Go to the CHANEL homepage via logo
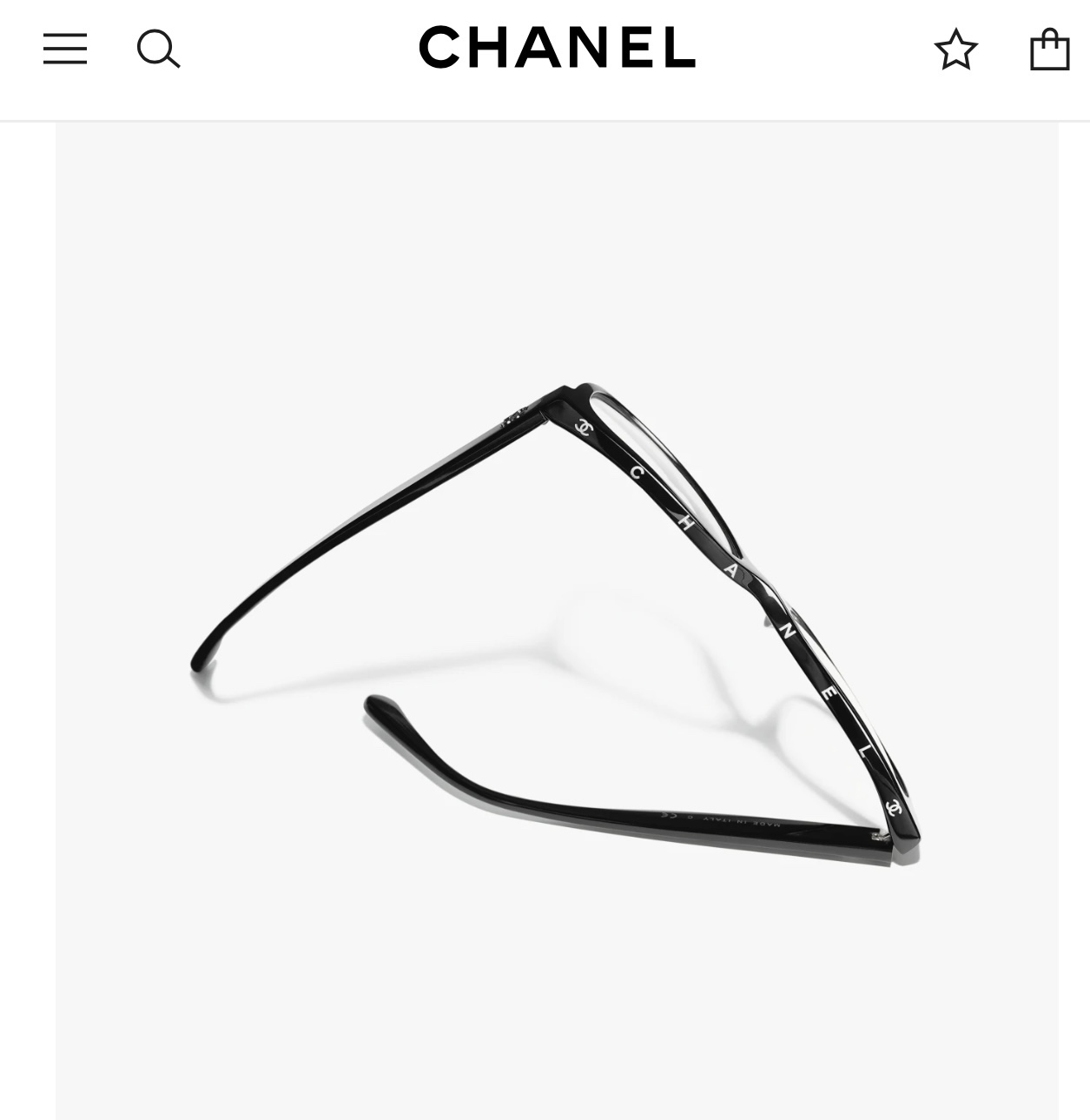 click(557, 47)
